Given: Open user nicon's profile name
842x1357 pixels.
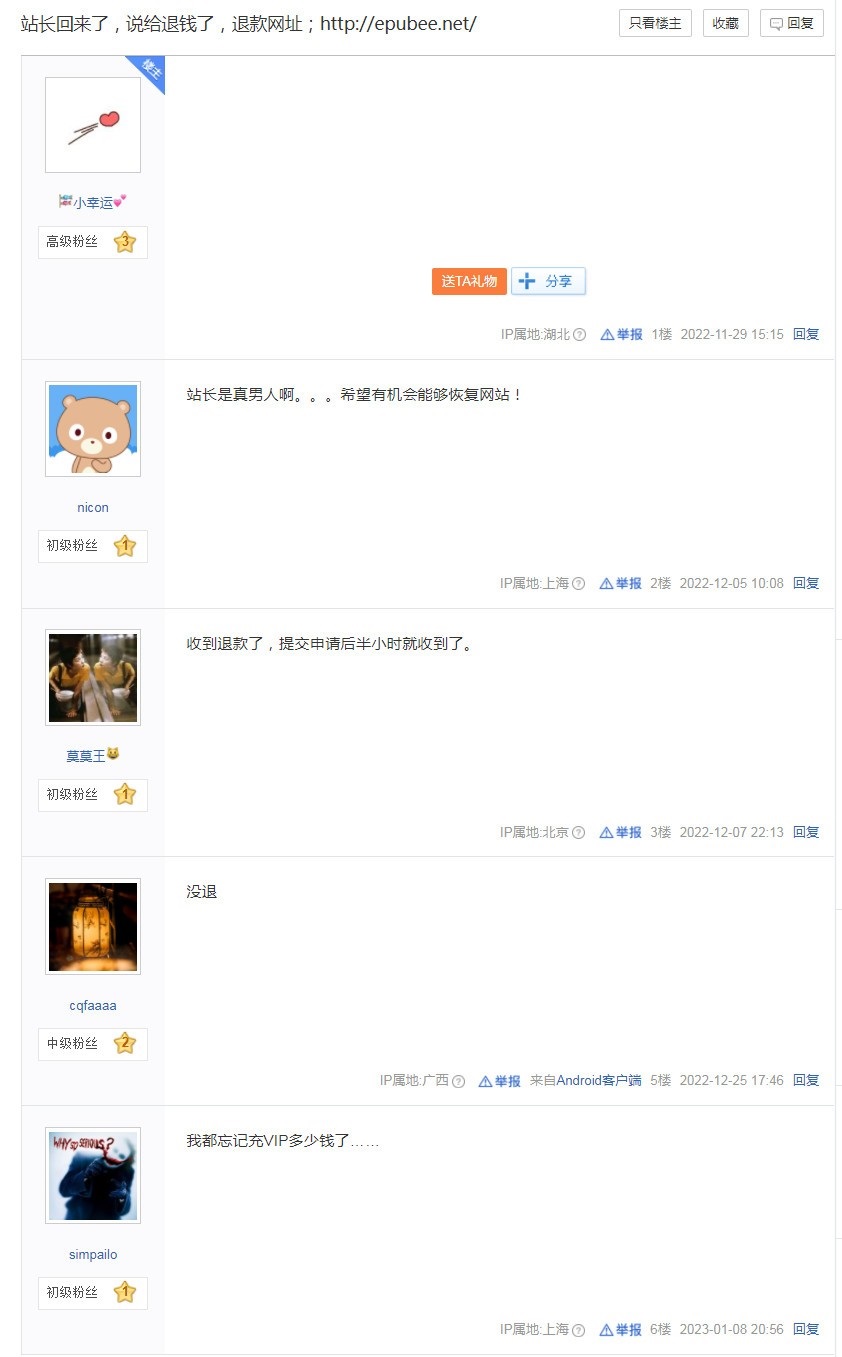Looking at the screenshot, I should [x=93, y=507].
